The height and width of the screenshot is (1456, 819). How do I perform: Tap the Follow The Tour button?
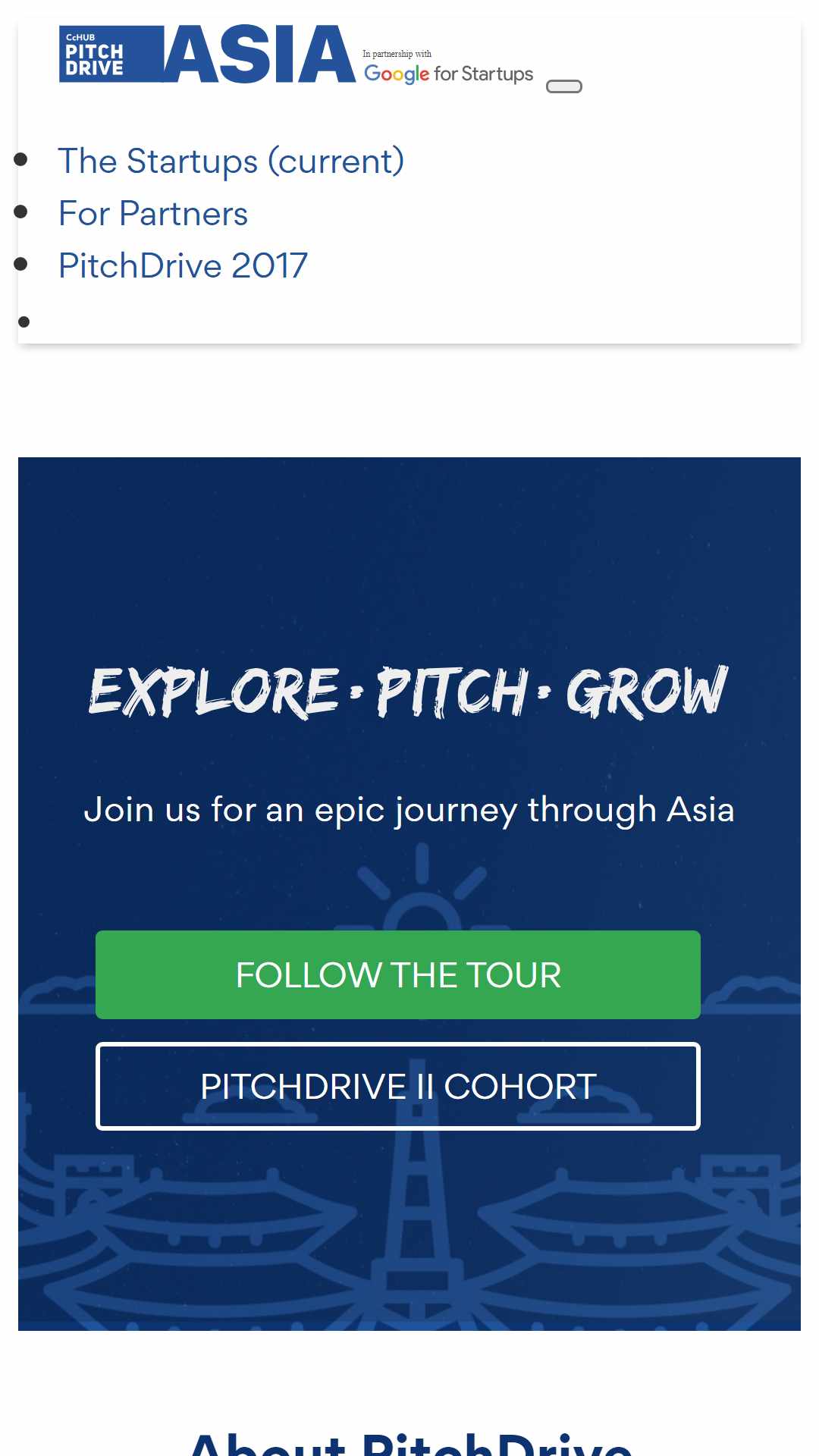coord(397,974)
